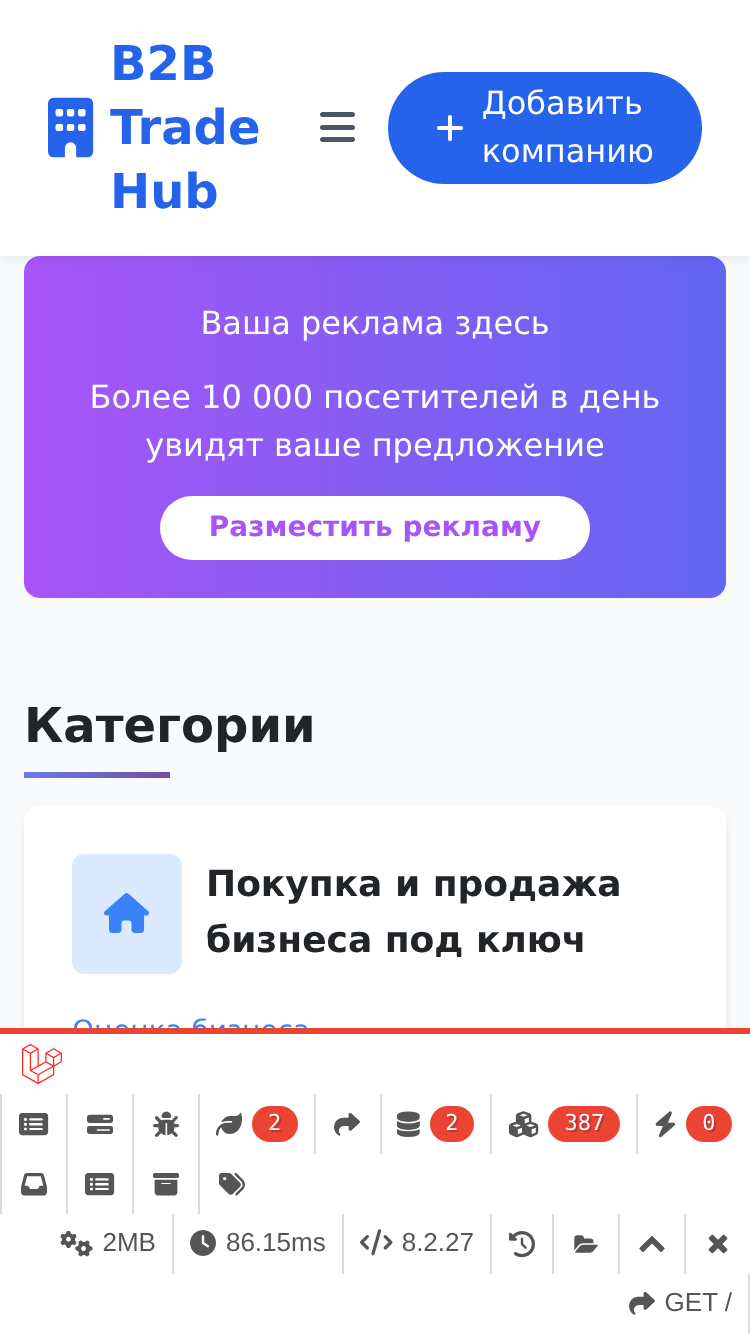The height and width of the screenshot is (1334, 750).
Task: Tap the GET / request selector
Action: pyautogui.click(x=680, y=1303)
